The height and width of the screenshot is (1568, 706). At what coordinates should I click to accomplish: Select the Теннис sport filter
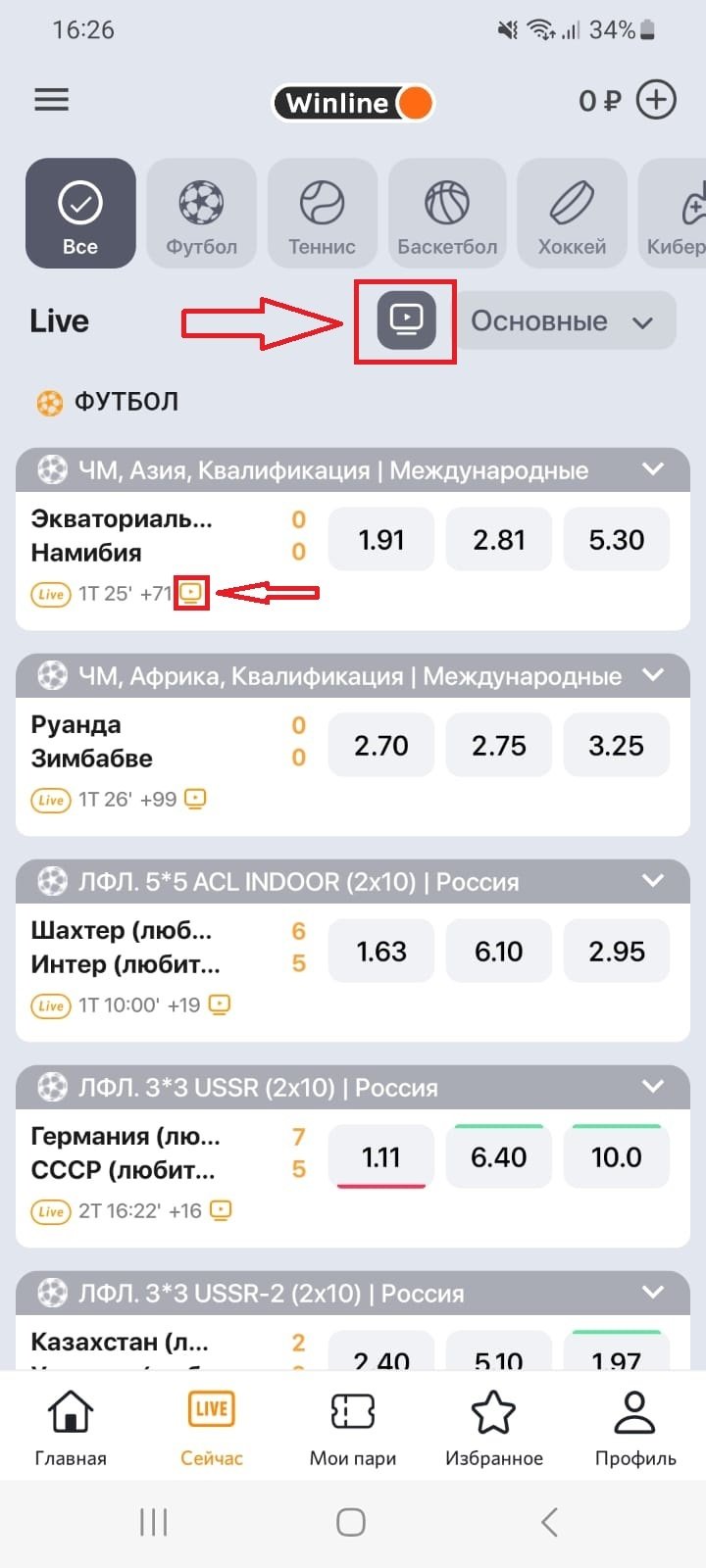(x=322, y=213)
